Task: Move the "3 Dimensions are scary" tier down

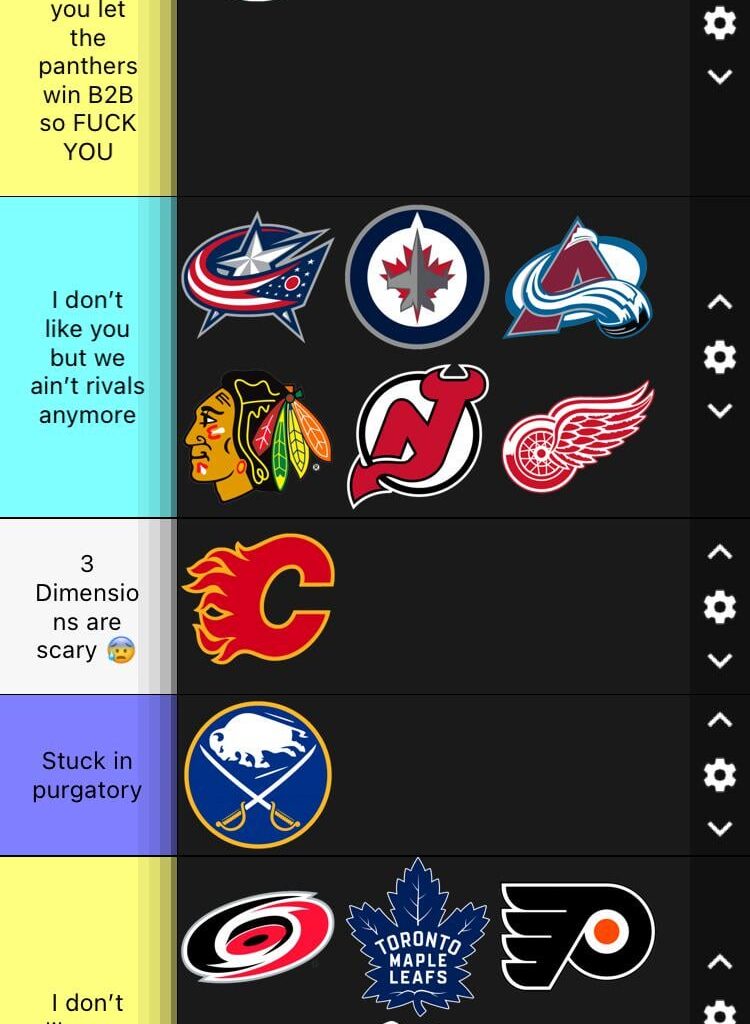Action: [x=720, y=660]
